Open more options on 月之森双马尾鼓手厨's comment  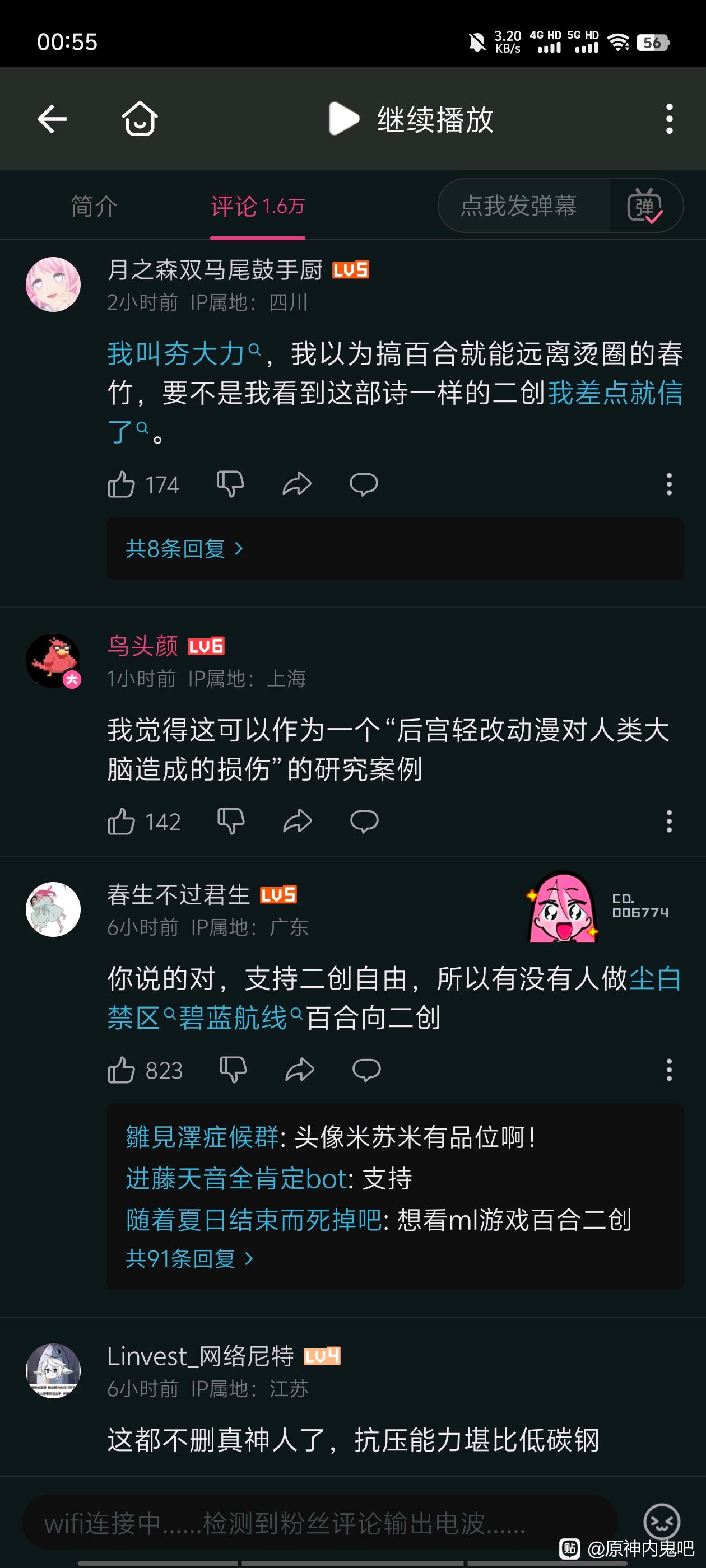(669, 484)
